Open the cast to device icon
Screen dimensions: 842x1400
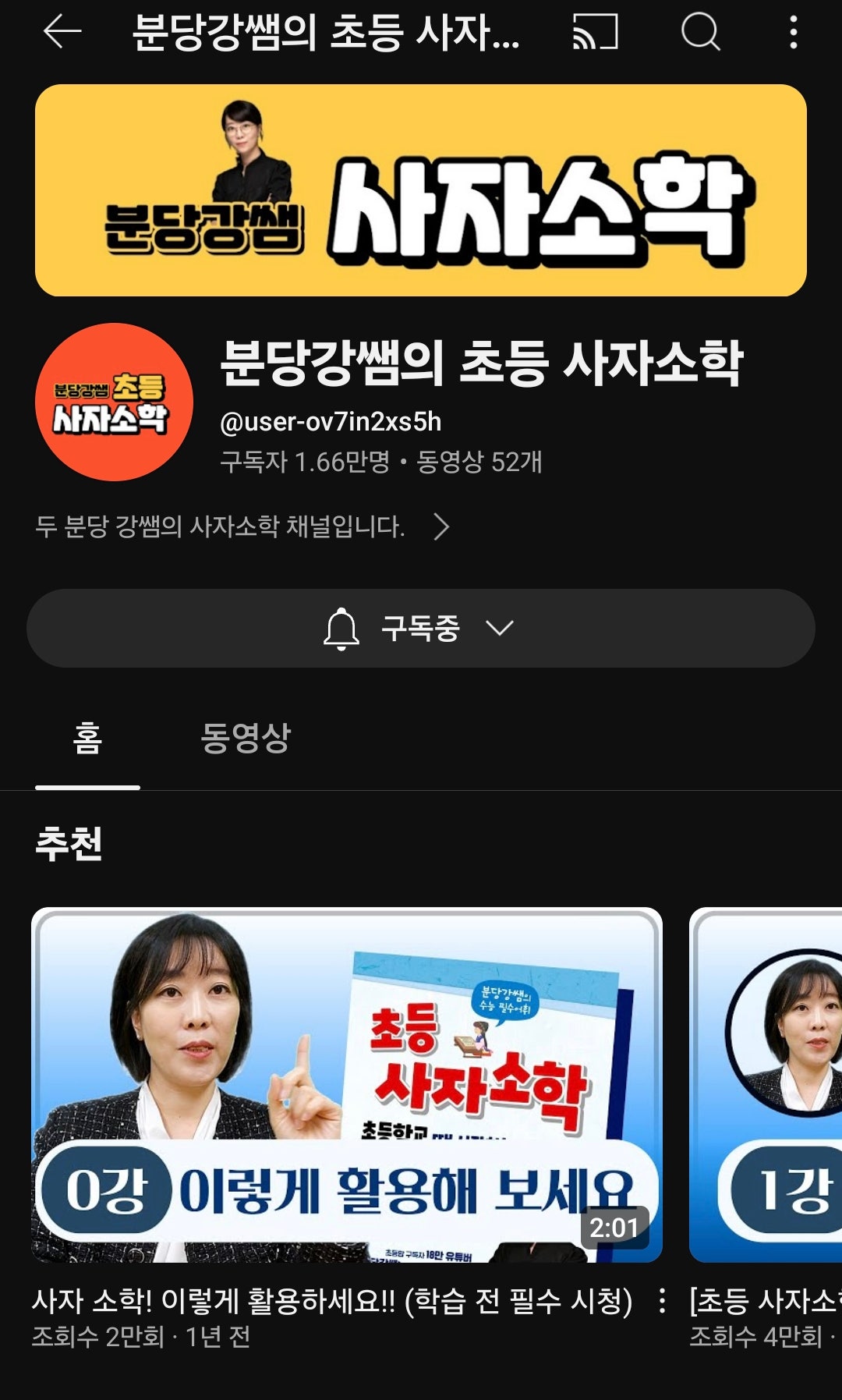click(595, 32)
